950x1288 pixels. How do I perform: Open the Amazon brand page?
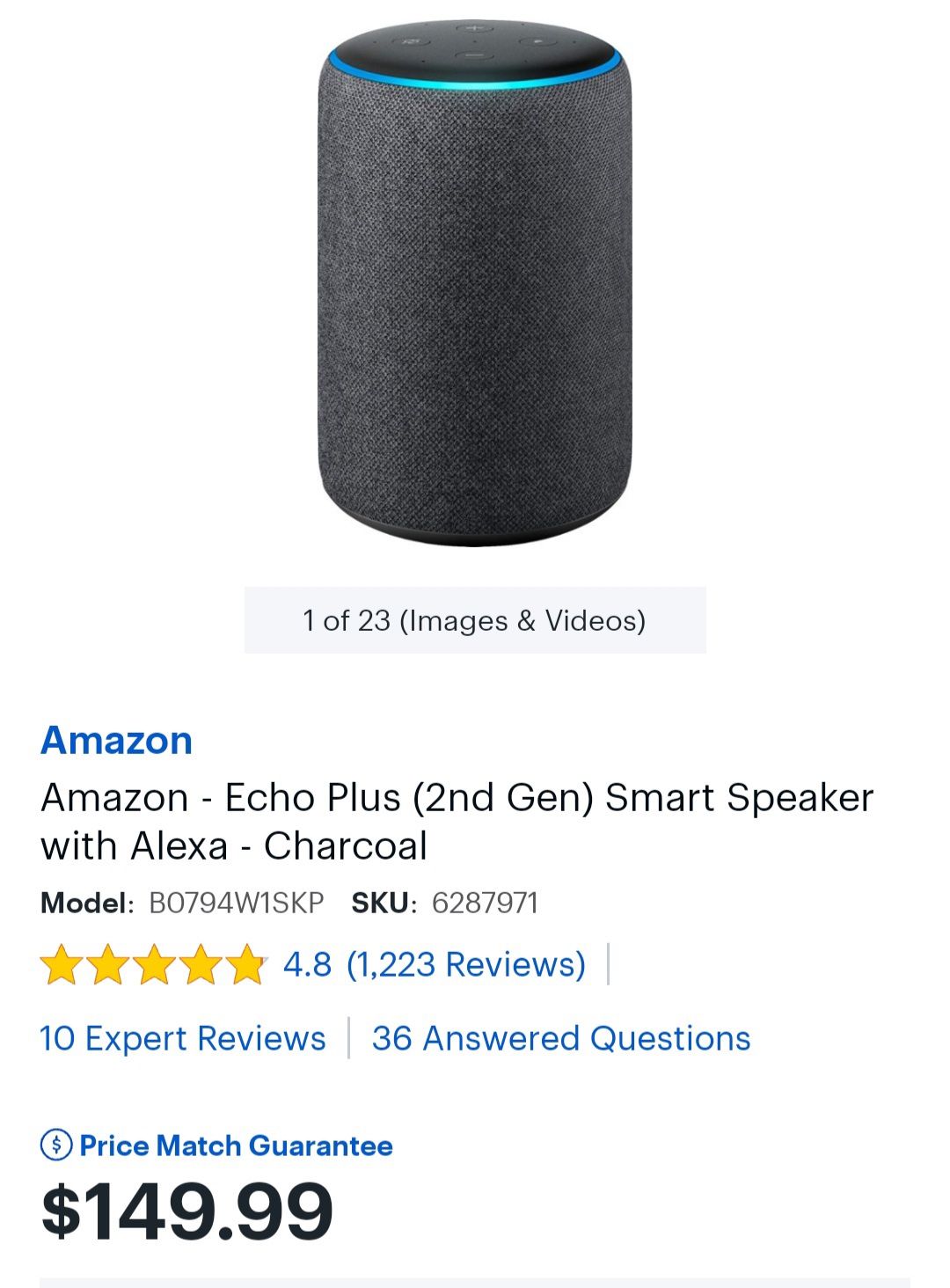click(117, 742)
